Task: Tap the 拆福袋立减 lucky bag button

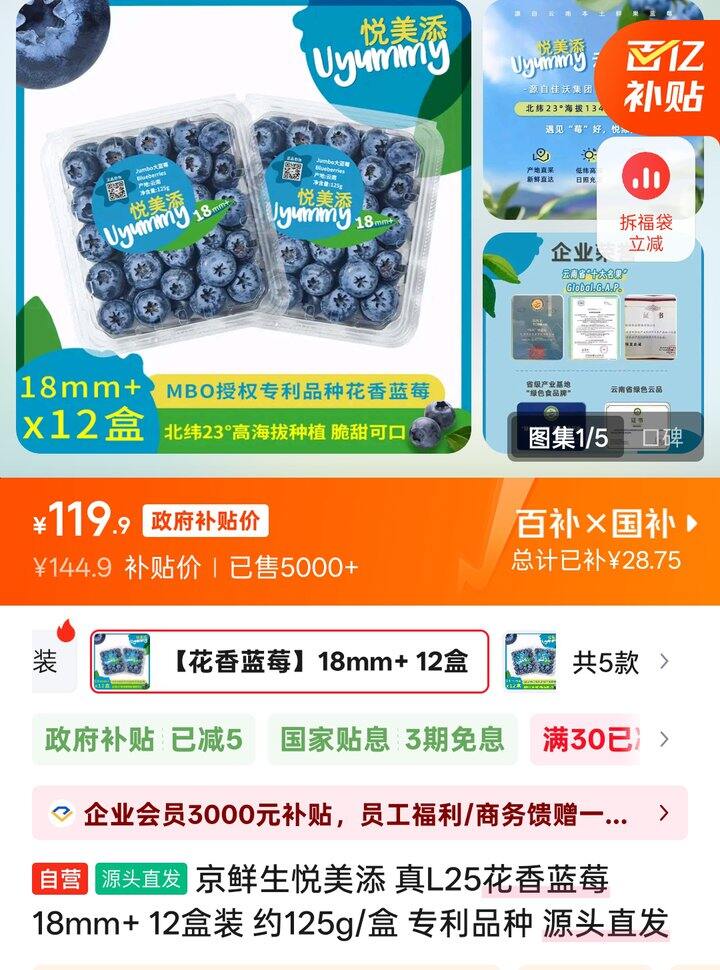Action: [x=646, y=200]
